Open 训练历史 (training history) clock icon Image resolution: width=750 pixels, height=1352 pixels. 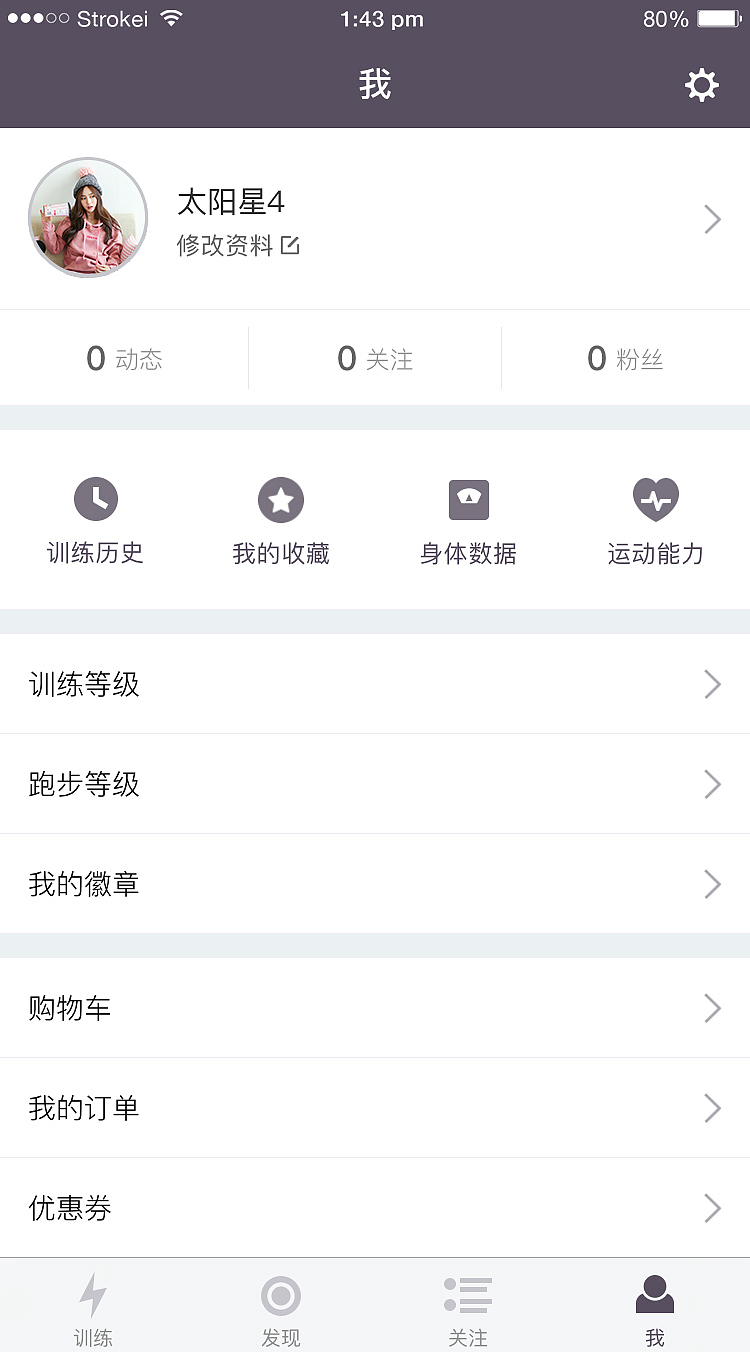(96, 498)
